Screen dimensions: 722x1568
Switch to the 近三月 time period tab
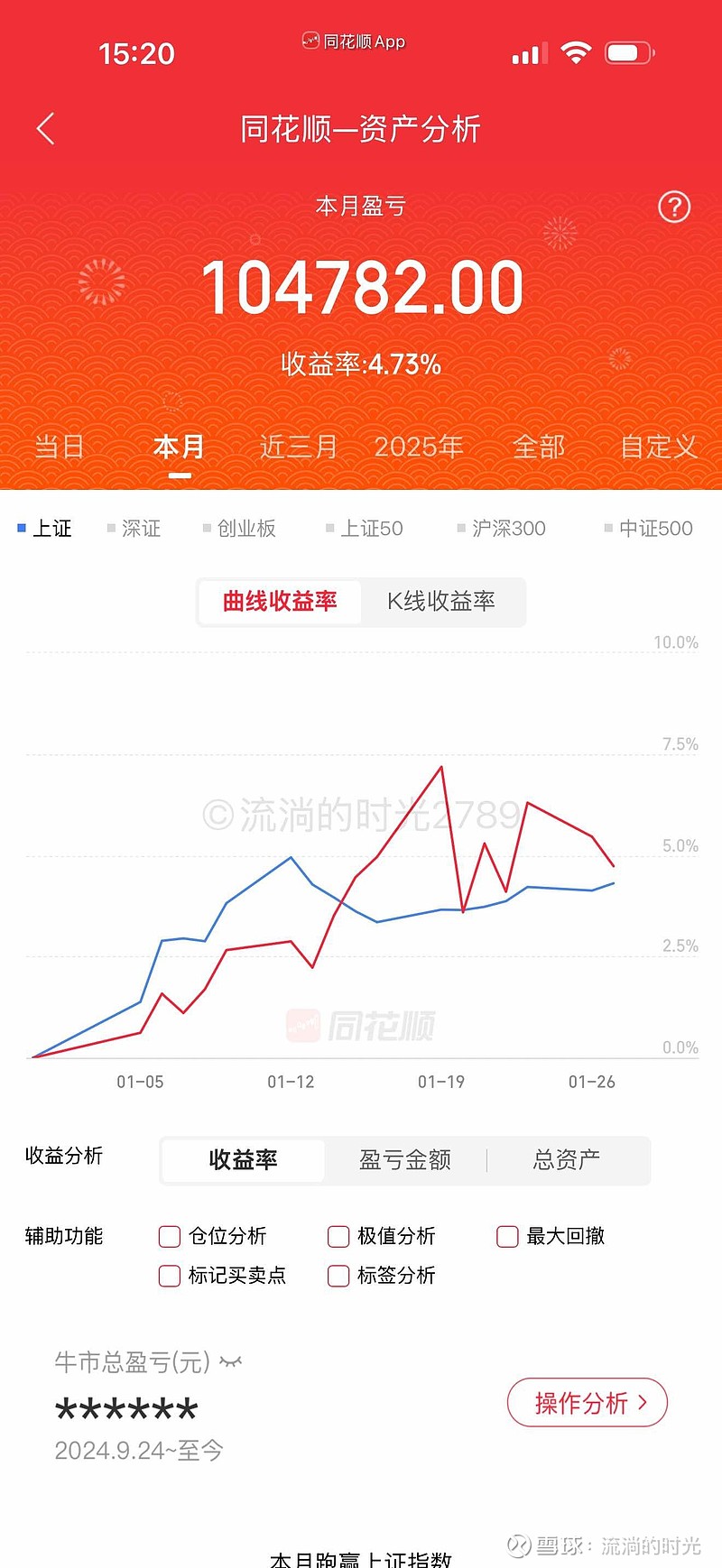(298, 447)
